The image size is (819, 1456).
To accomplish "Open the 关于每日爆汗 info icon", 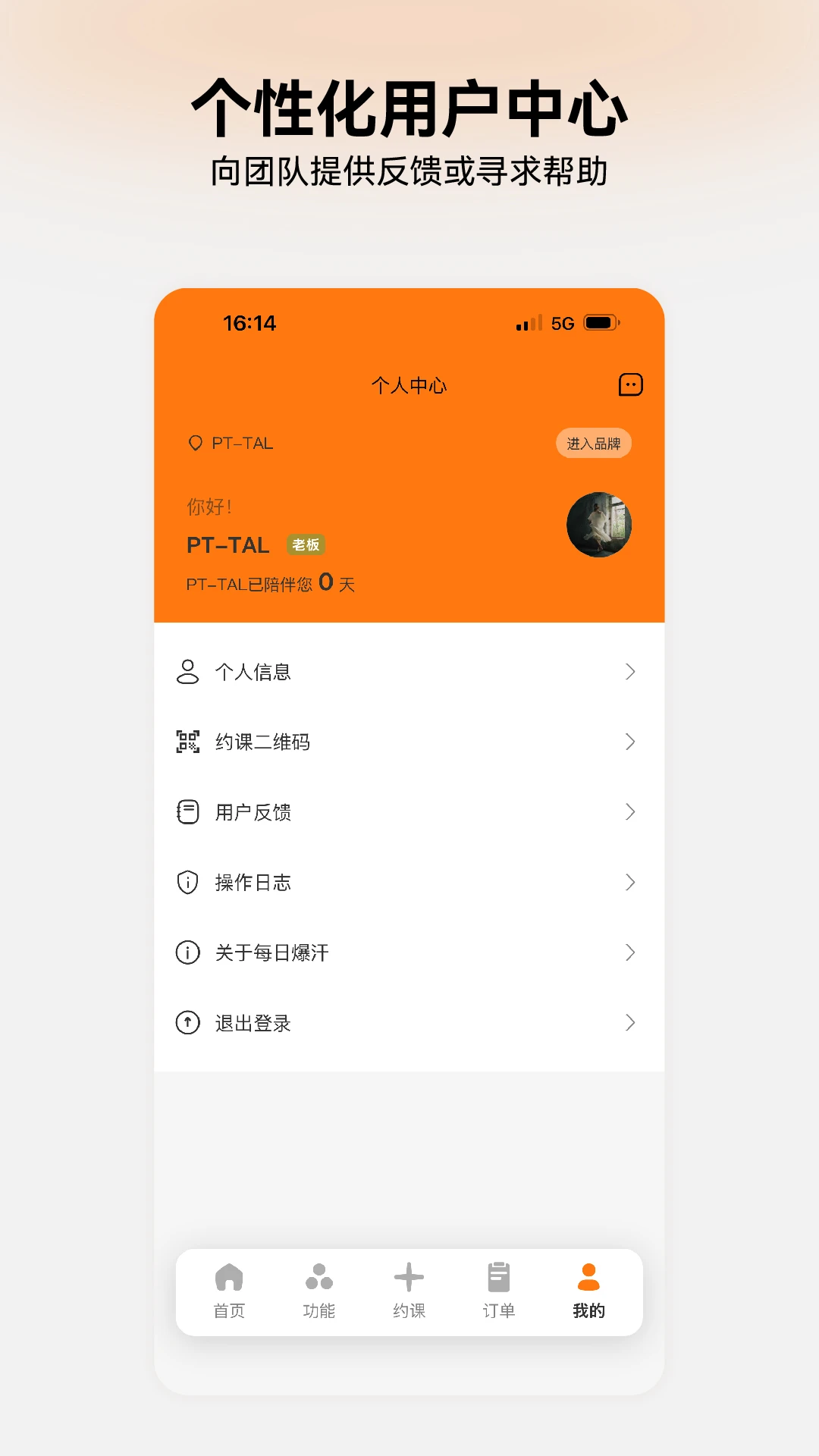I will [x=186, y=952].
